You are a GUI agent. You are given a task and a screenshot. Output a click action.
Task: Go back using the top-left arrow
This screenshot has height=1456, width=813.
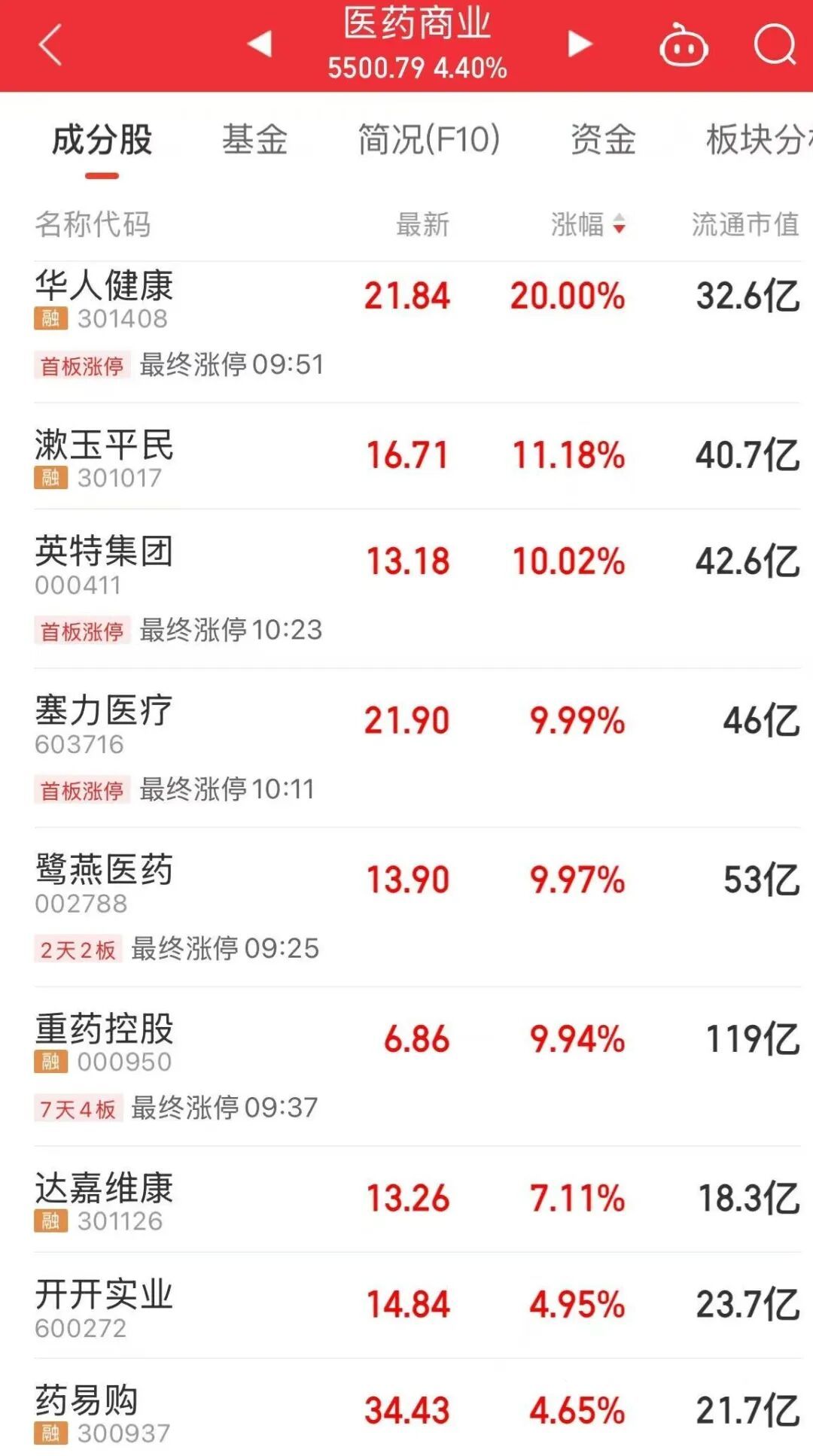50,45
